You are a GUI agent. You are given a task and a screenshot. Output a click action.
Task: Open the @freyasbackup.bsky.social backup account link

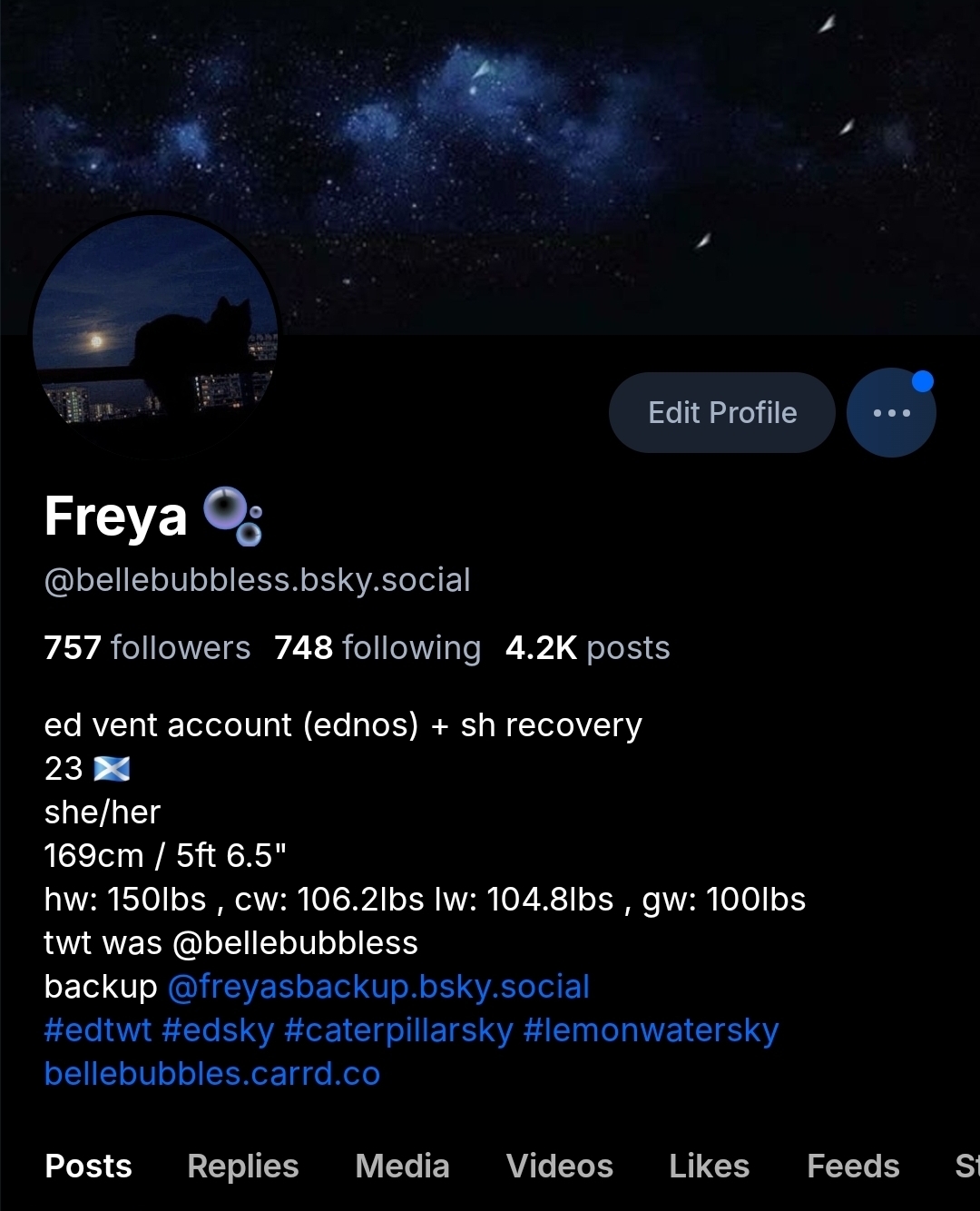coord(378,987)
